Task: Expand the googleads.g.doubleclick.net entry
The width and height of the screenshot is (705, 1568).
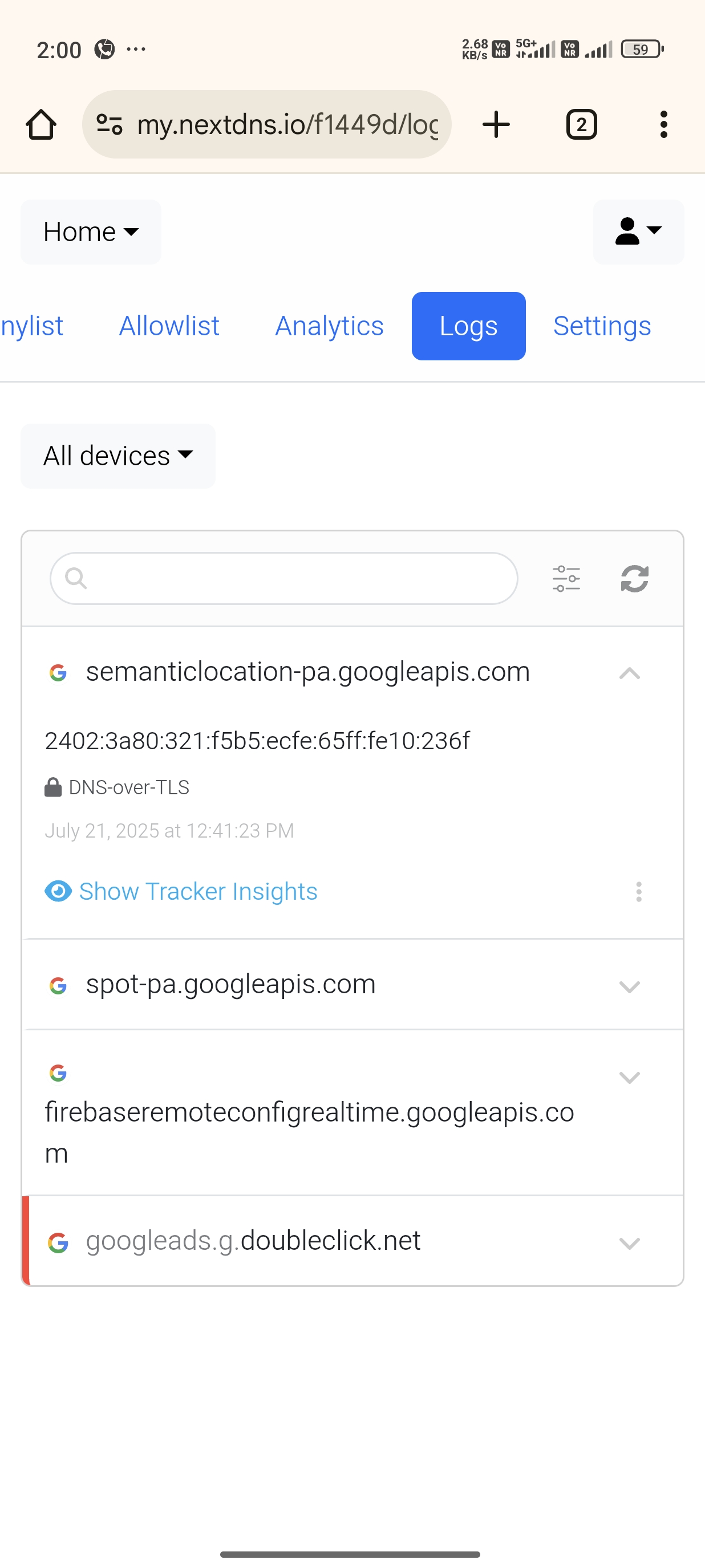Action: (x=630, y=1243)
